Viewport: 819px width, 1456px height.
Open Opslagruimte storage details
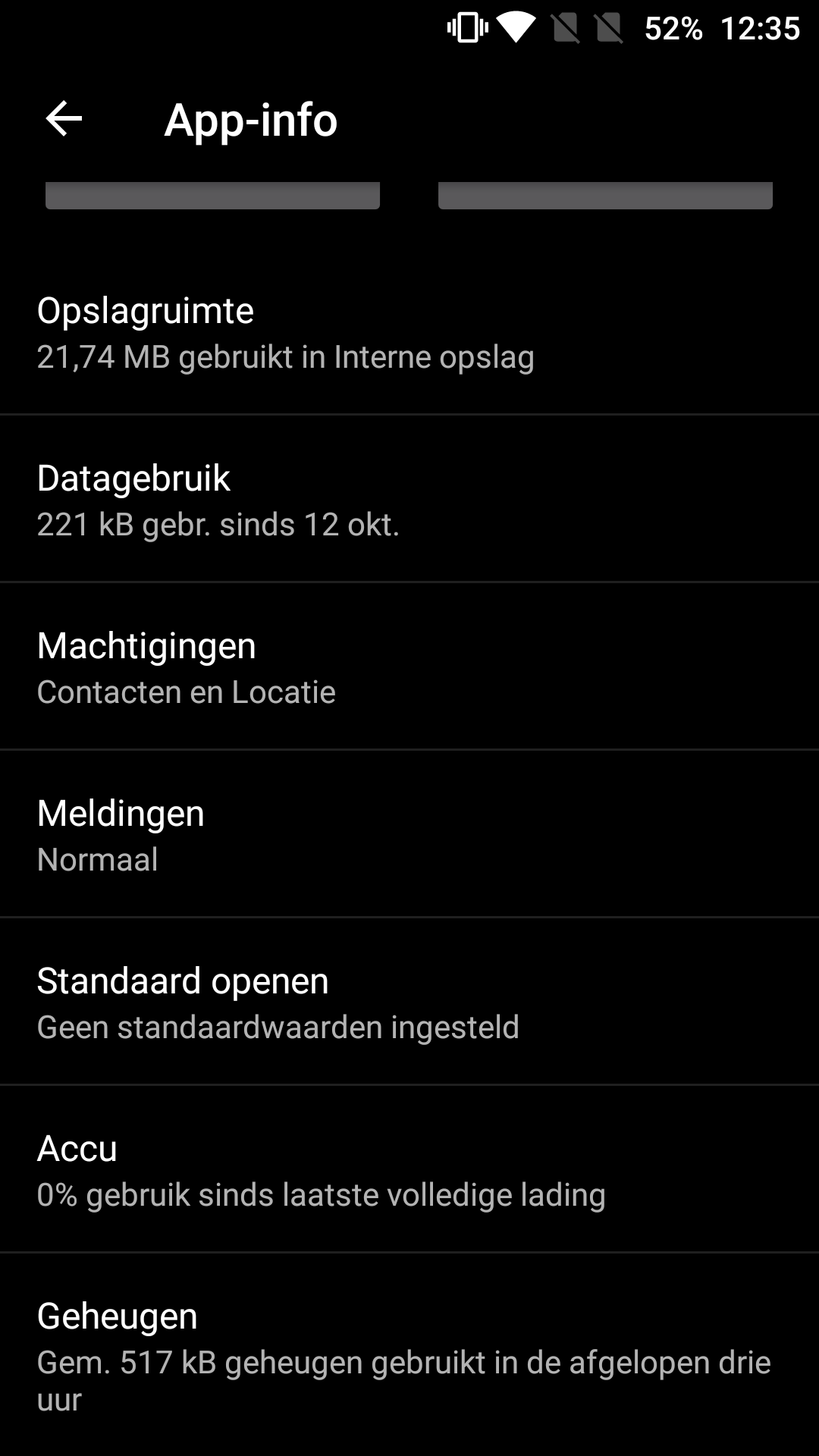(409, 331)
